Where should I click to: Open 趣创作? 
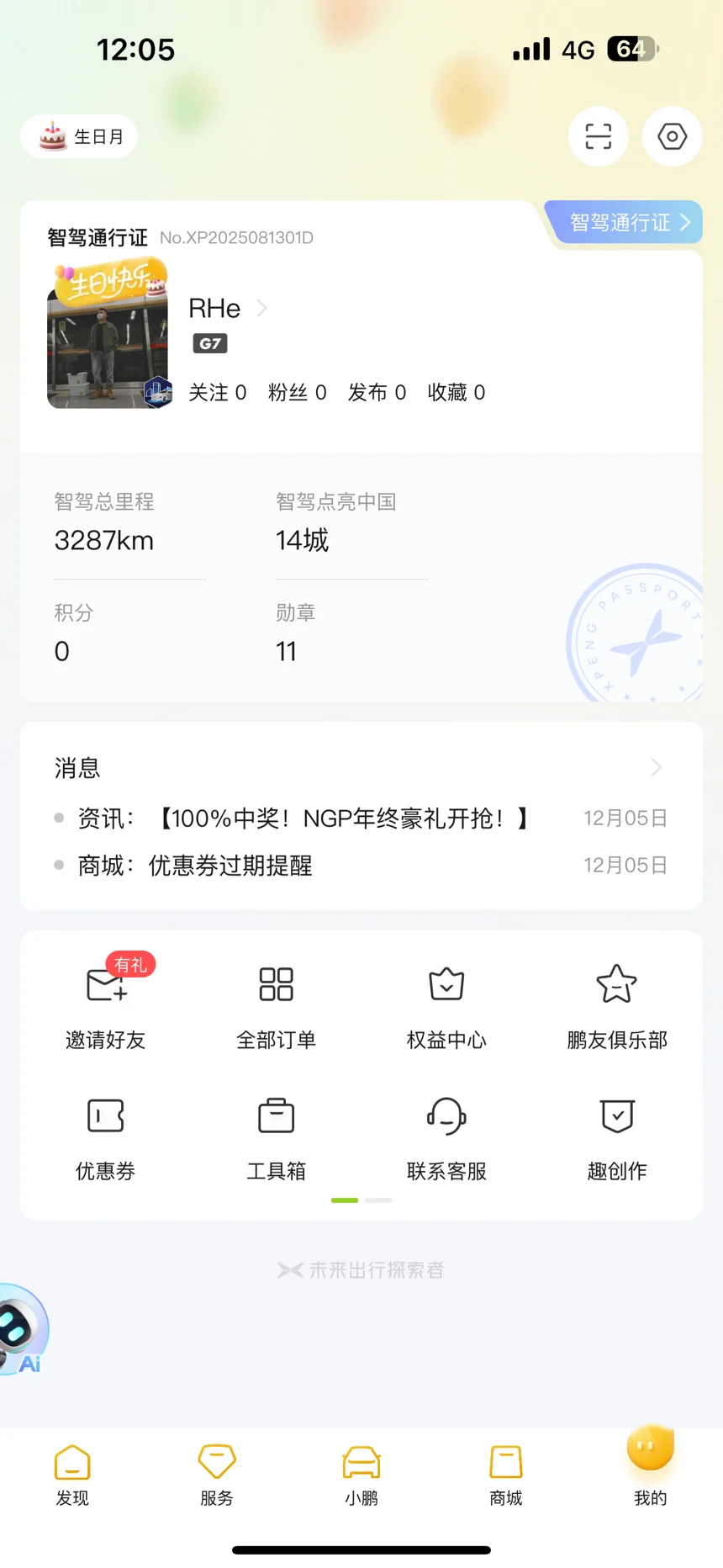[617, 1137]
